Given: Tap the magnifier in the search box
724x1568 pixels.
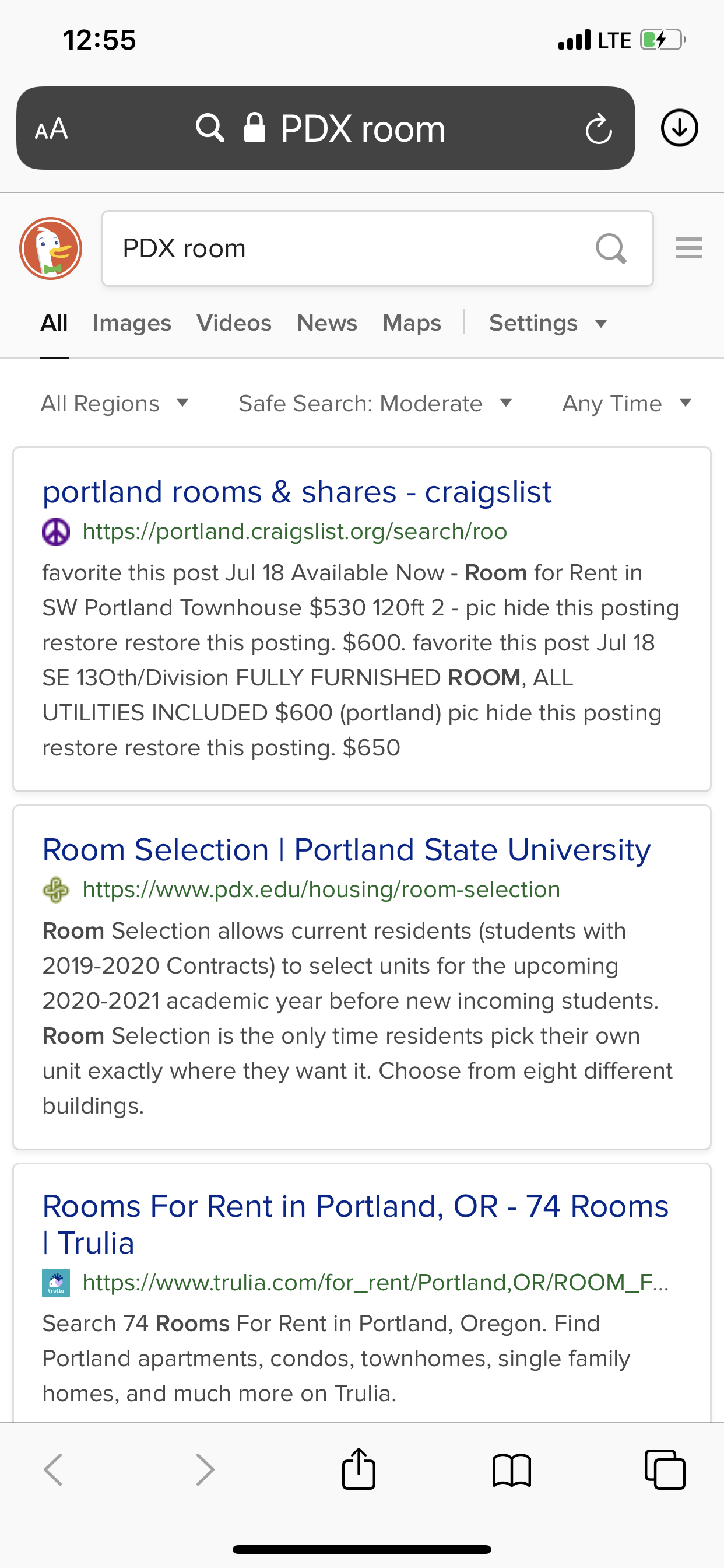Looking at the screenshot, I should point(611,249).
